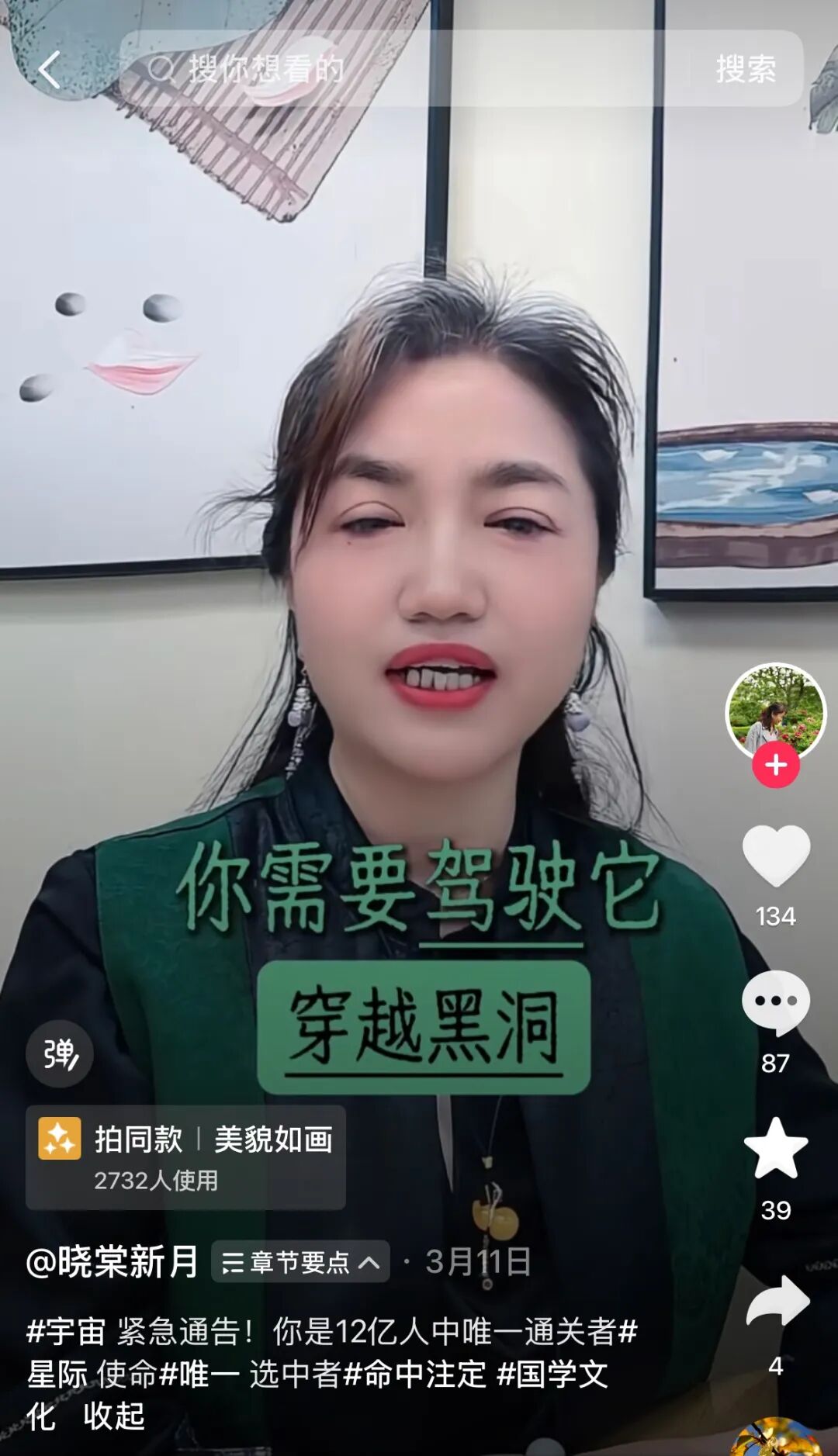Follow the creator via the red plus badge

click(x=774, y=765)
